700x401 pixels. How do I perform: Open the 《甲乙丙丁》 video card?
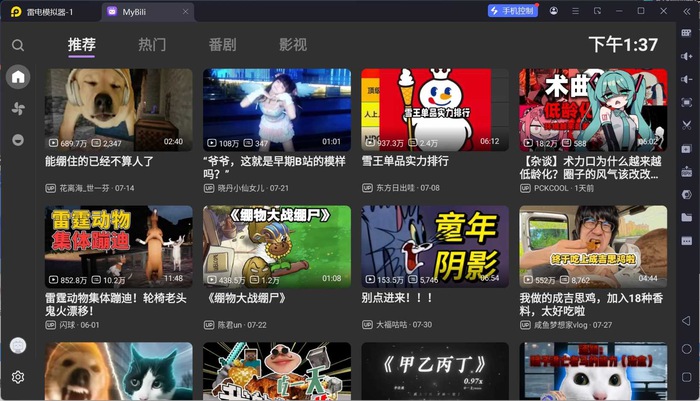(x=435, y=371)
